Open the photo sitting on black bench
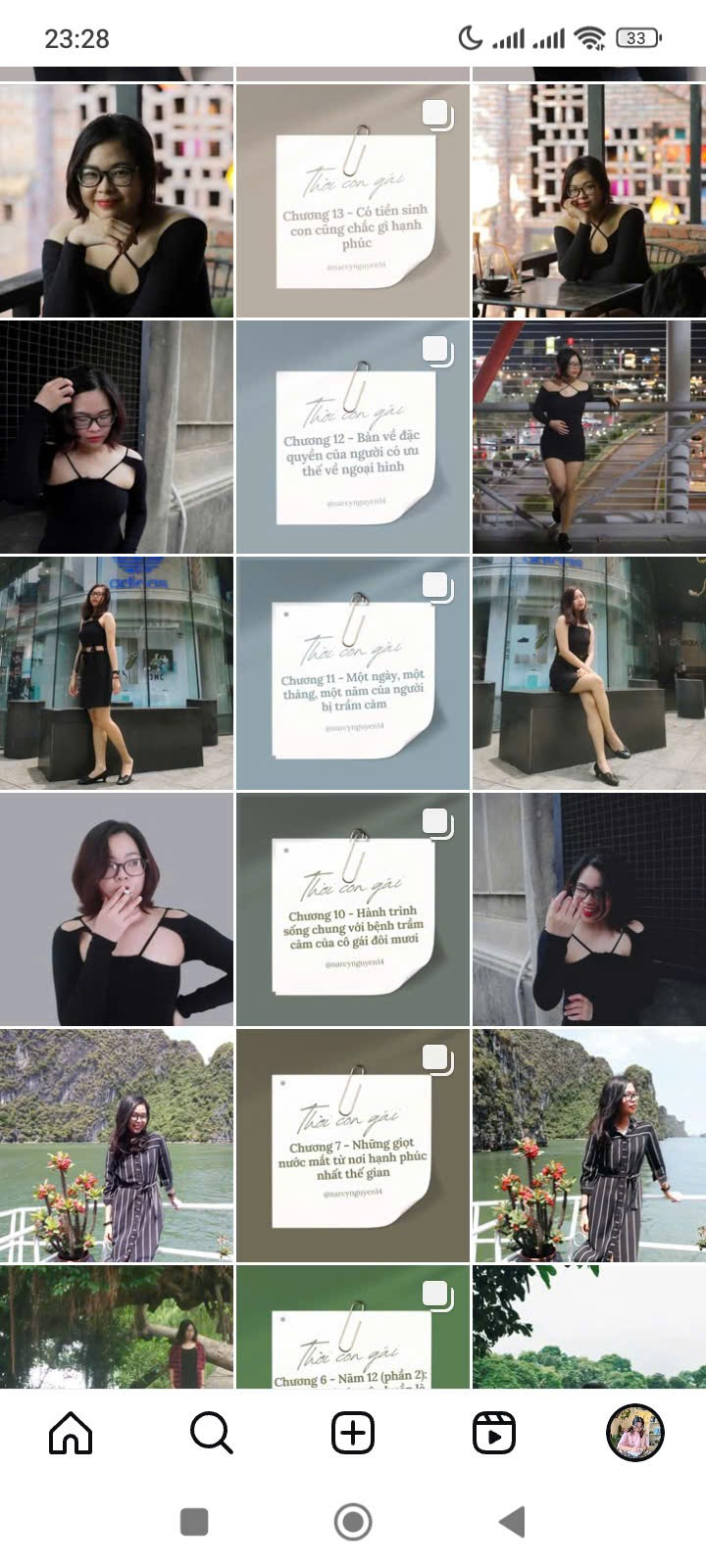 pyautogui.click(x=588, y=673)
